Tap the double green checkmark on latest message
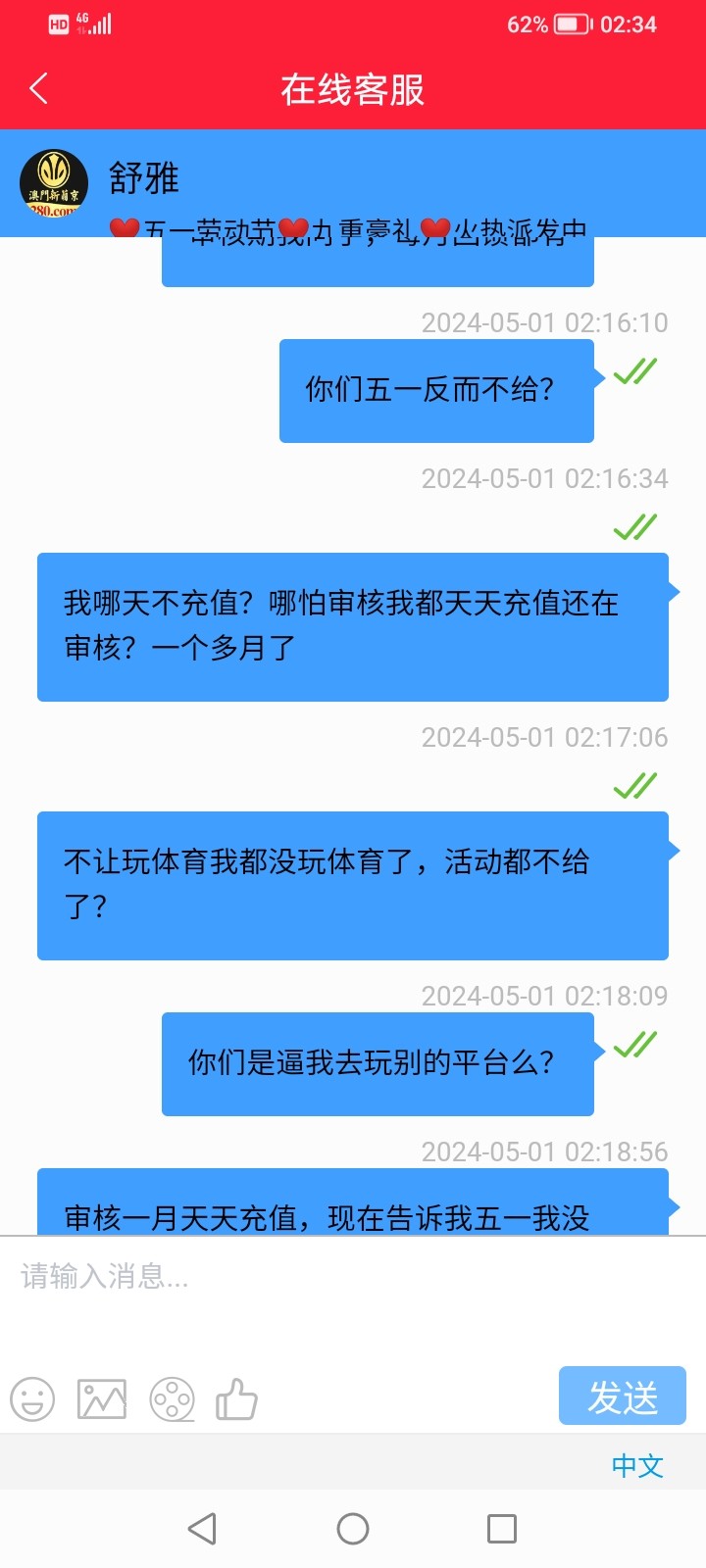706x1568 pixels. [635, 1047]
